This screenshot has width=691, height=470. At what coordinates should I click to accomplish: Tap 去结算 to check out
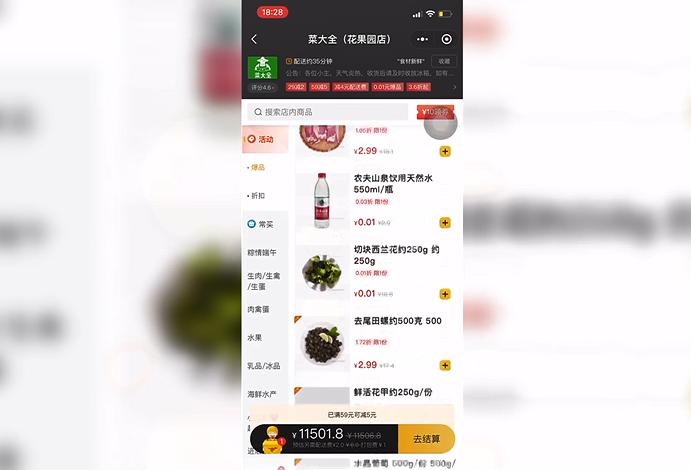426,438
